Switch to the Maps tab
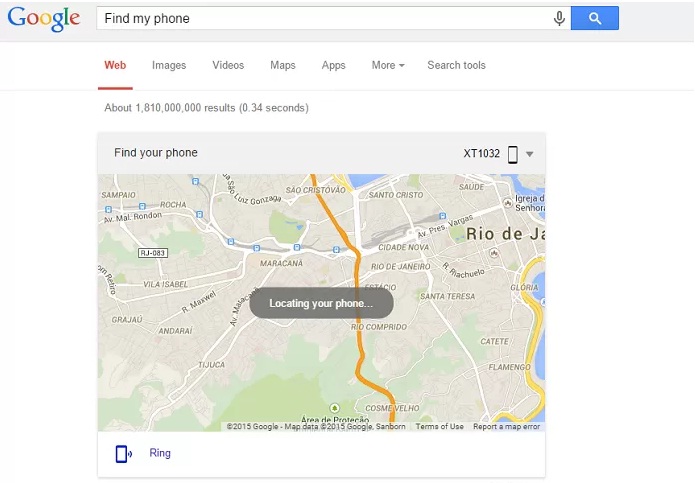Viewport: 695px width, 483px height. tap(283, 65)
